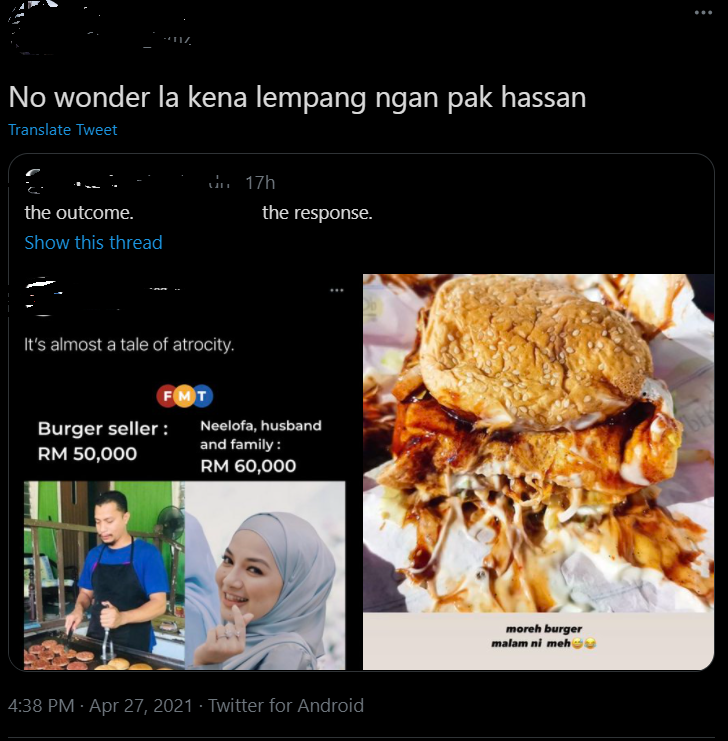Tap the Twitter for Android source link
The height and width of the screenshot is (741, 728).
click(x=286, y=706)
